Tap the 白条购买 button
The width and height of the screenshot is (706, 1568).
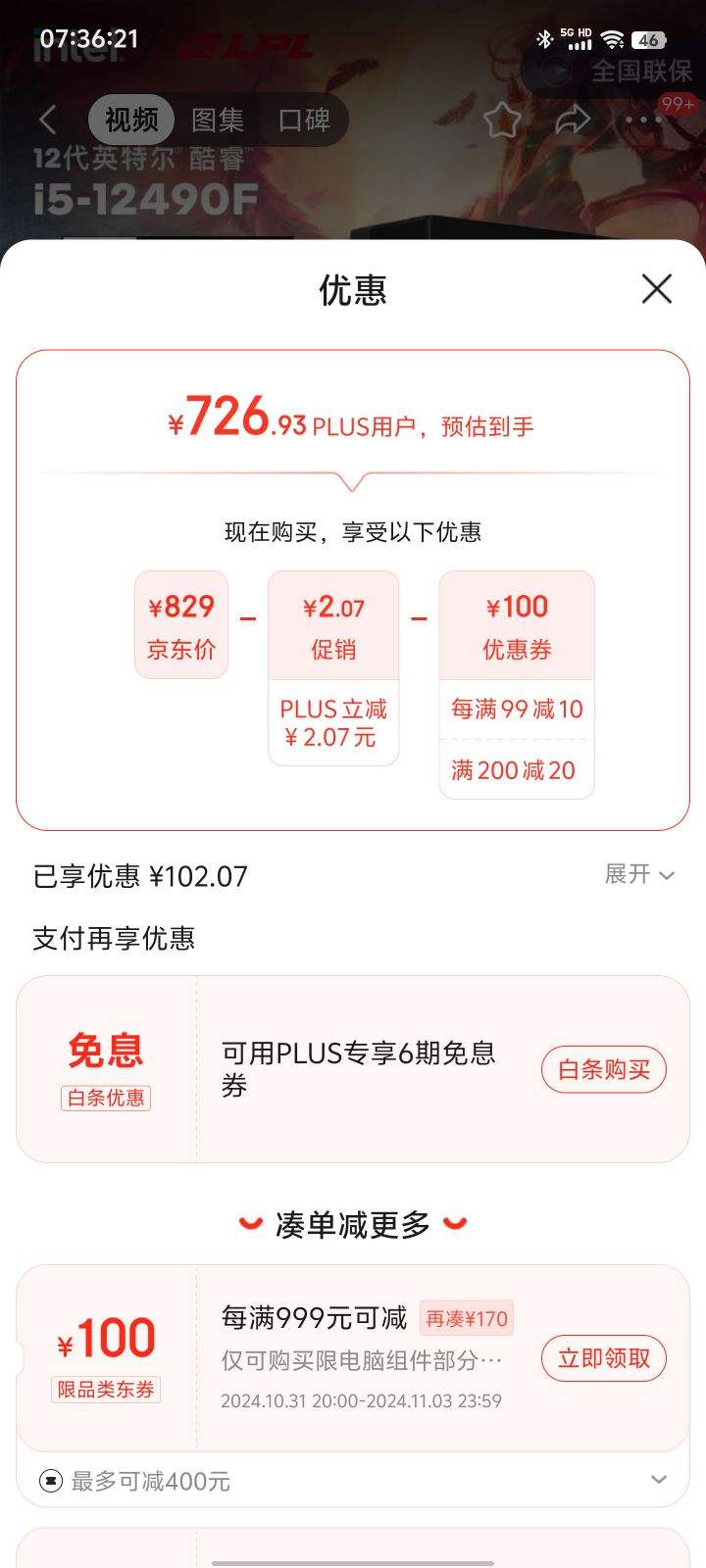pyautogui.click(x=604, y=1069)
